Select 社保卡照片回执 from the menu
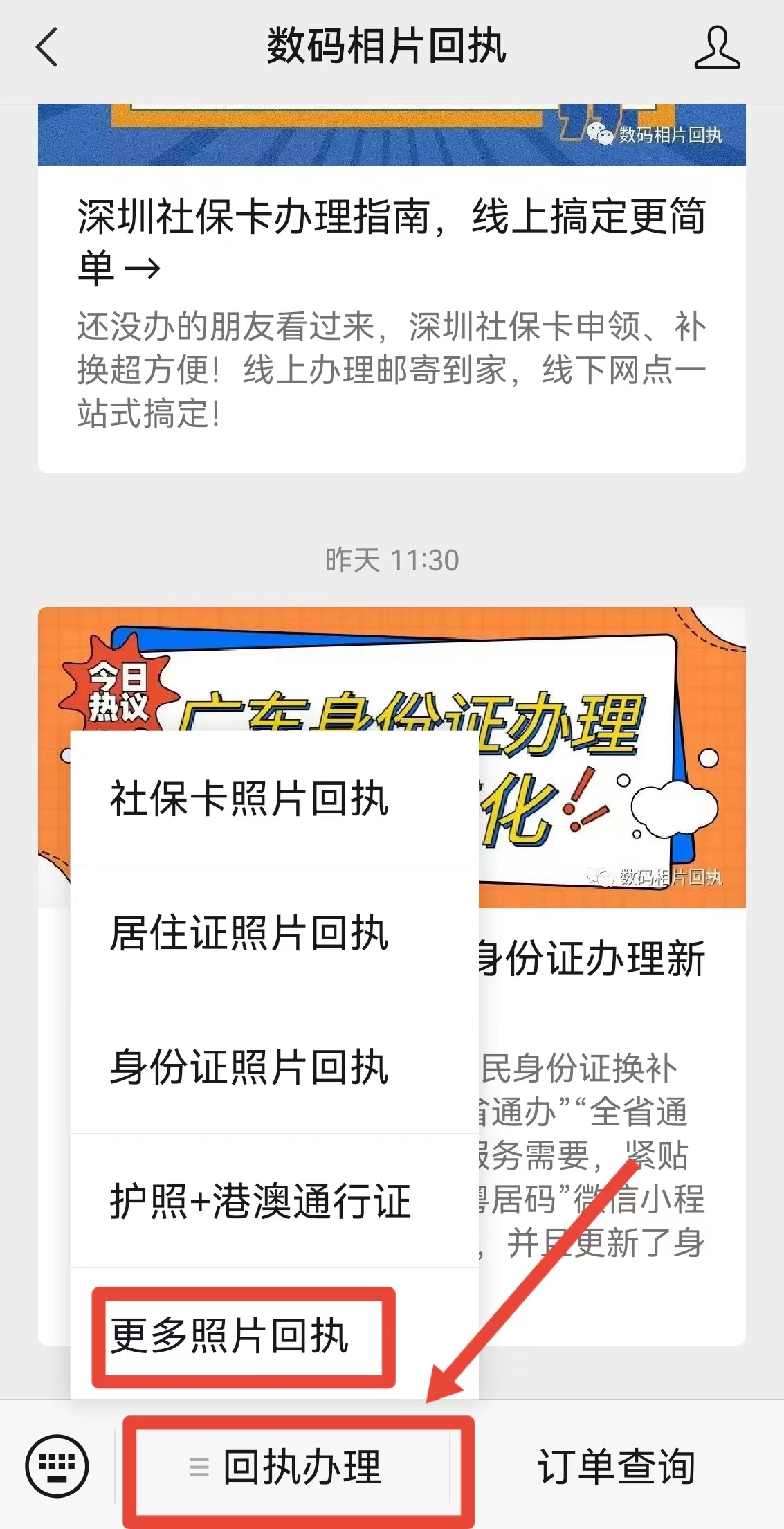The height and width of the screenshot is (1529, 784). (x=249, y=798)
